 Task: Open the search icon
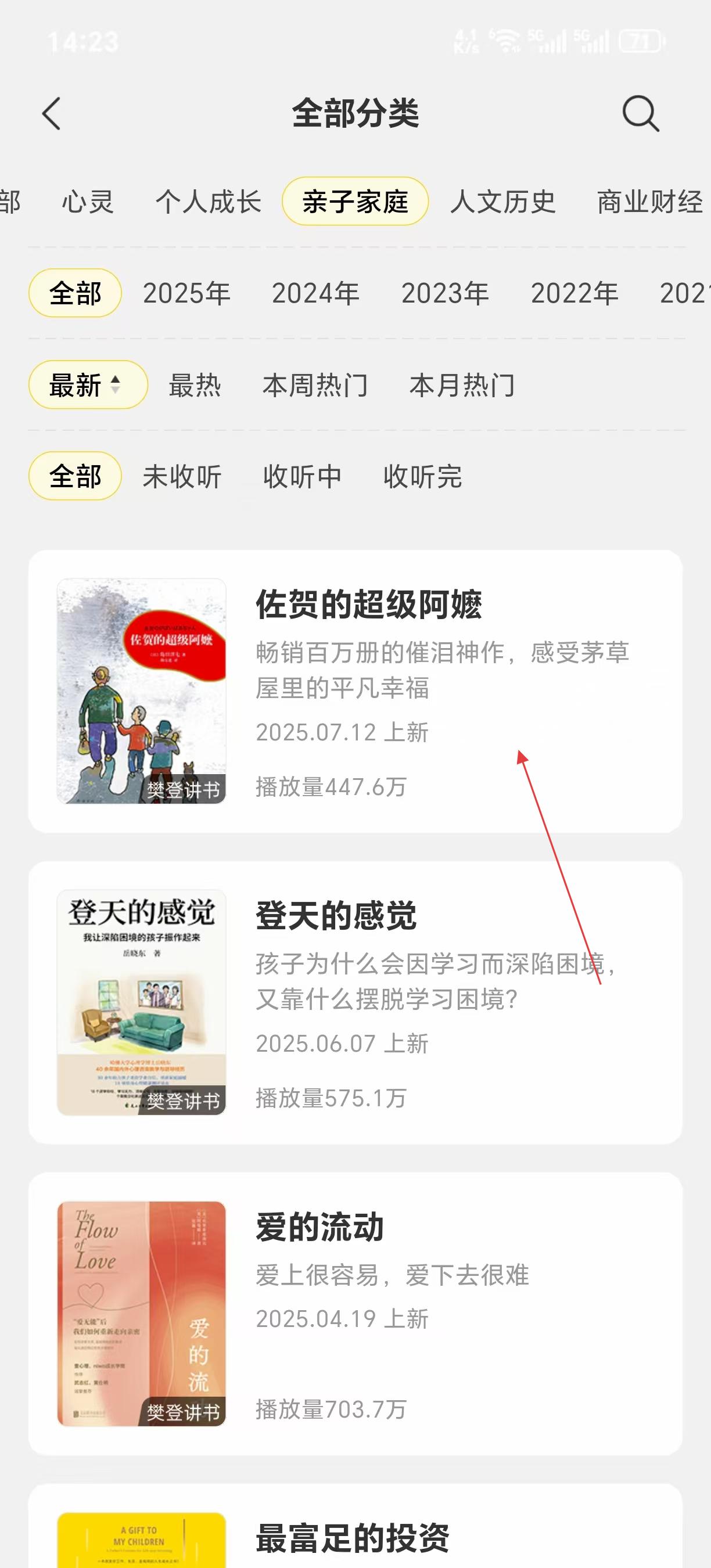pos(640,113)
